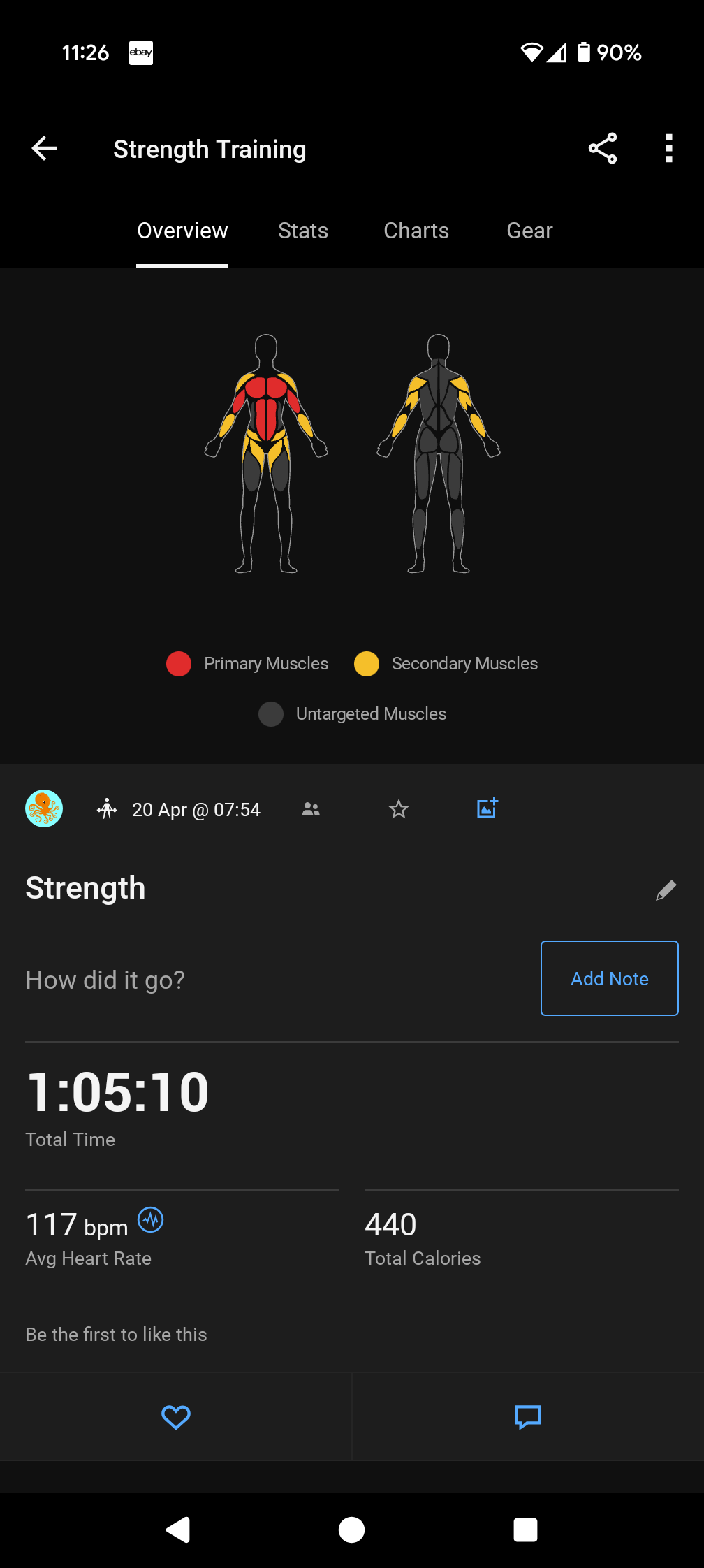
Task: Tap the privacy people icon
Action: coord(311,809)
